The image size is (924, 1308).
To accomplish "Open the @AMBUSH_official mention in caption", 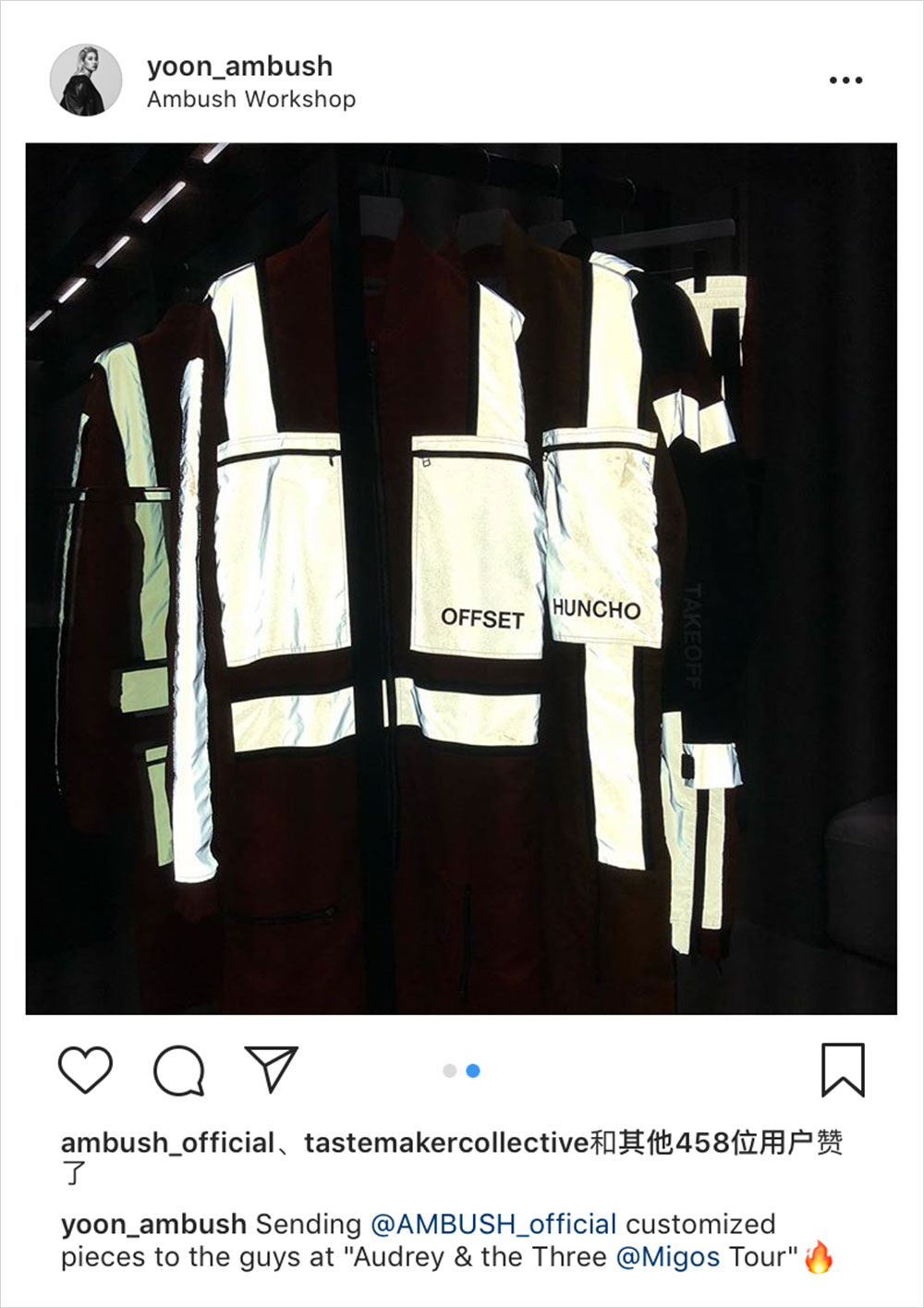I will (492, 1224).
